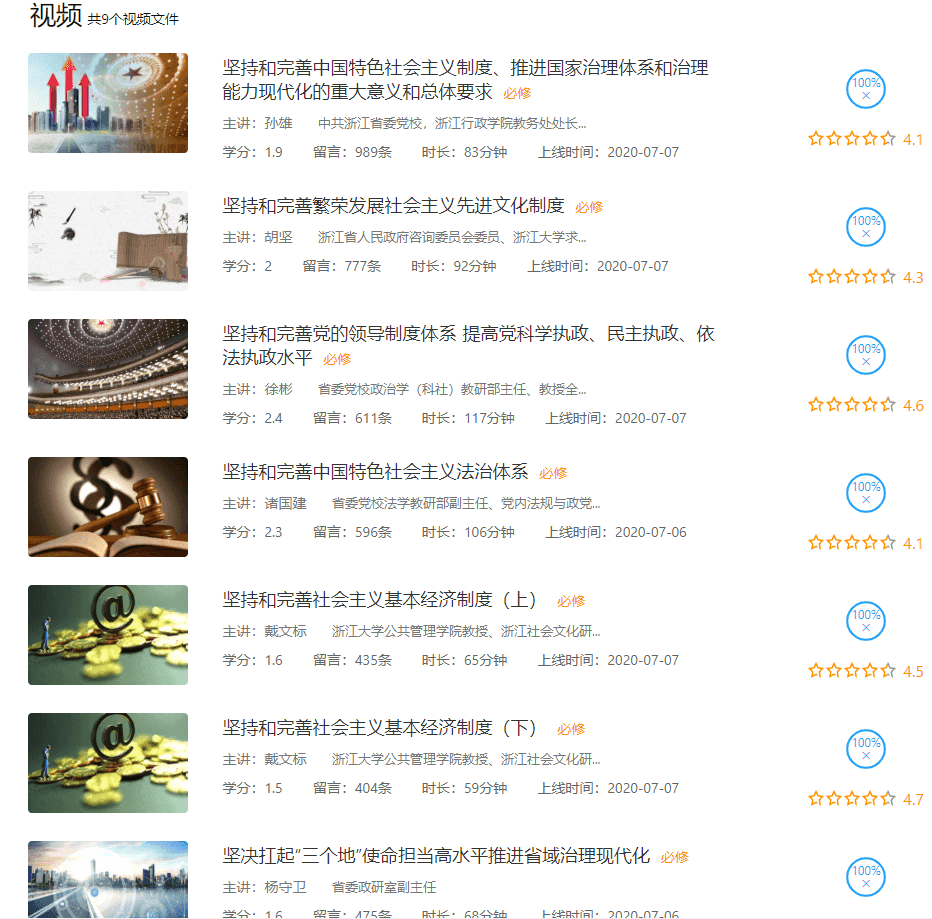Screen dimensions: 932x919
Task: Open the title 坚决扛起"三个地"使命担当高水平推进省域治理现代化
Action: (x=436, y=856)
